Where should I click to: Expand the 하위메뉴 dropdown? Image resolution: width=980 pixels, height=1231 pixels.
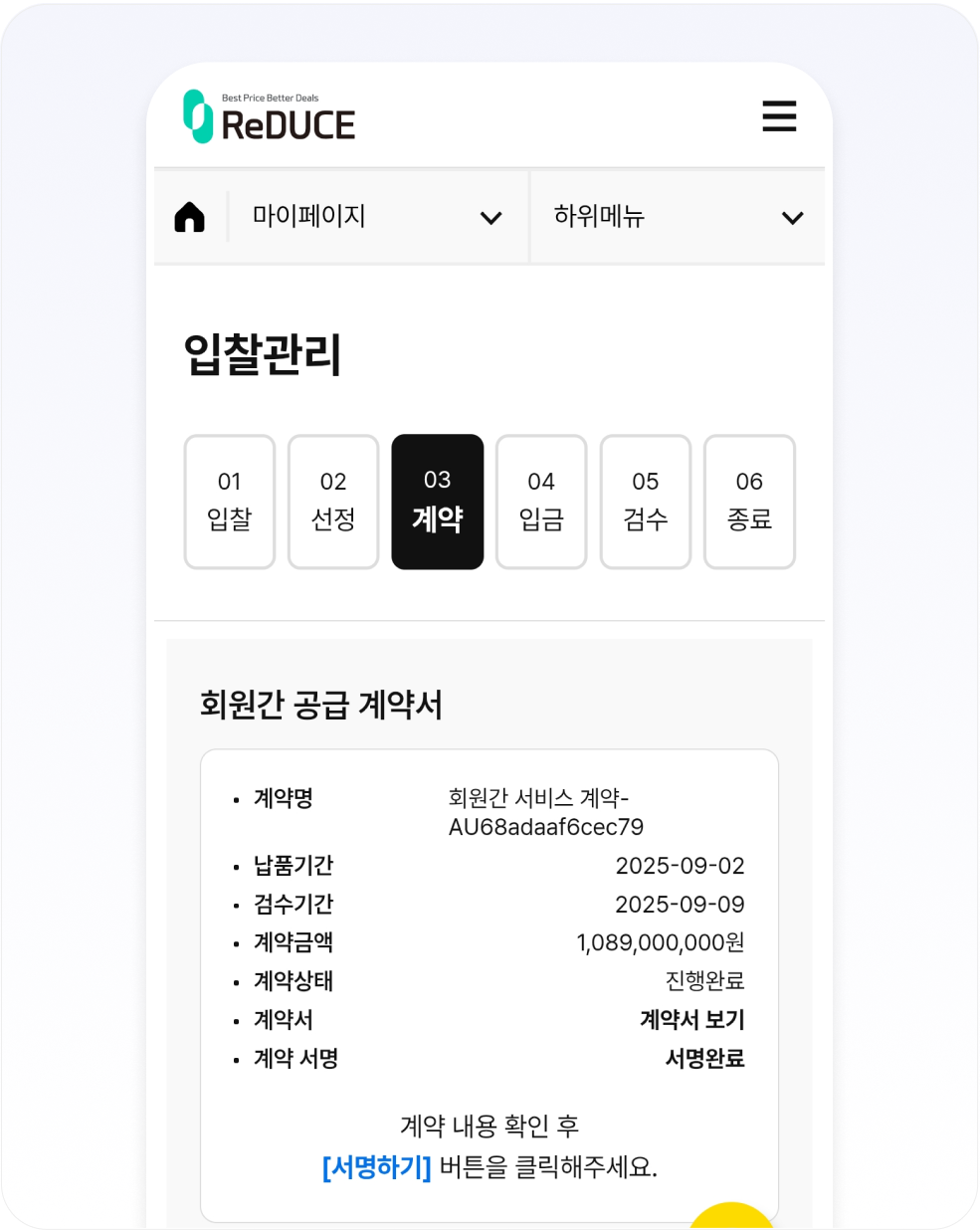pos(678,217)
